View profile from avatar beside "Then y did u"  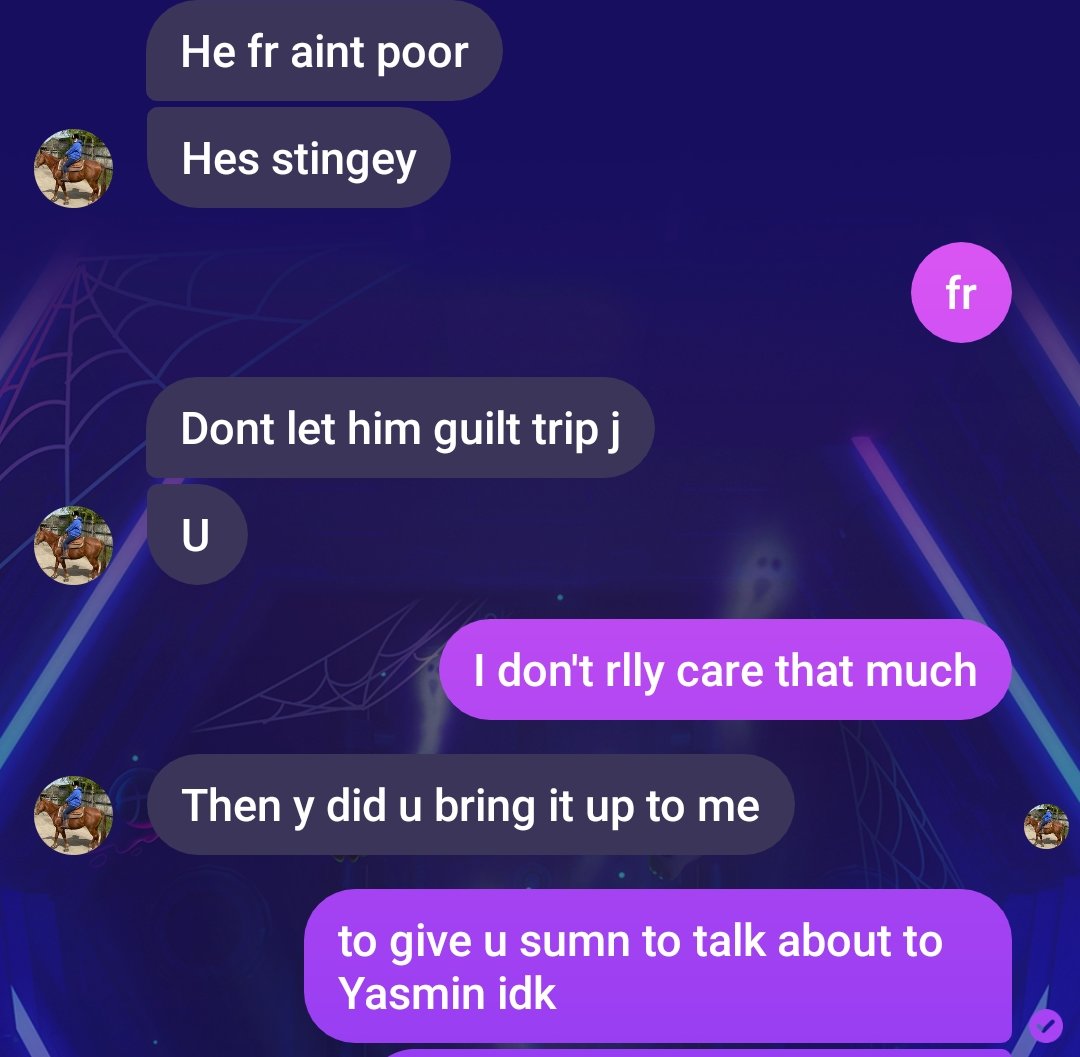pos(73,815)
